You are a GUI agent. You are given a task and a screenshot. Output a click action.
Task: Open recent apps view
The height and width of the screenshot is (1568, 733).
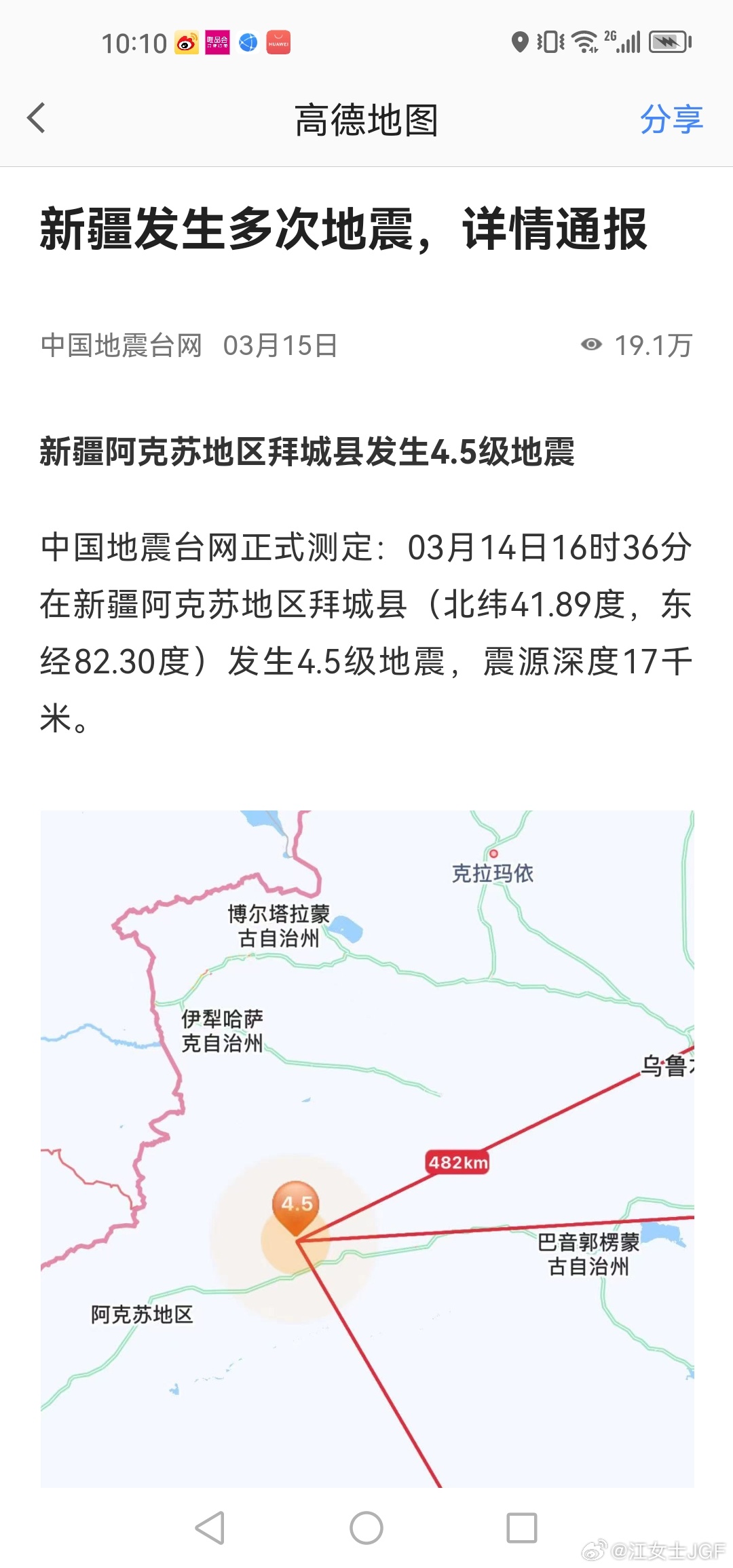(522, 1528)
